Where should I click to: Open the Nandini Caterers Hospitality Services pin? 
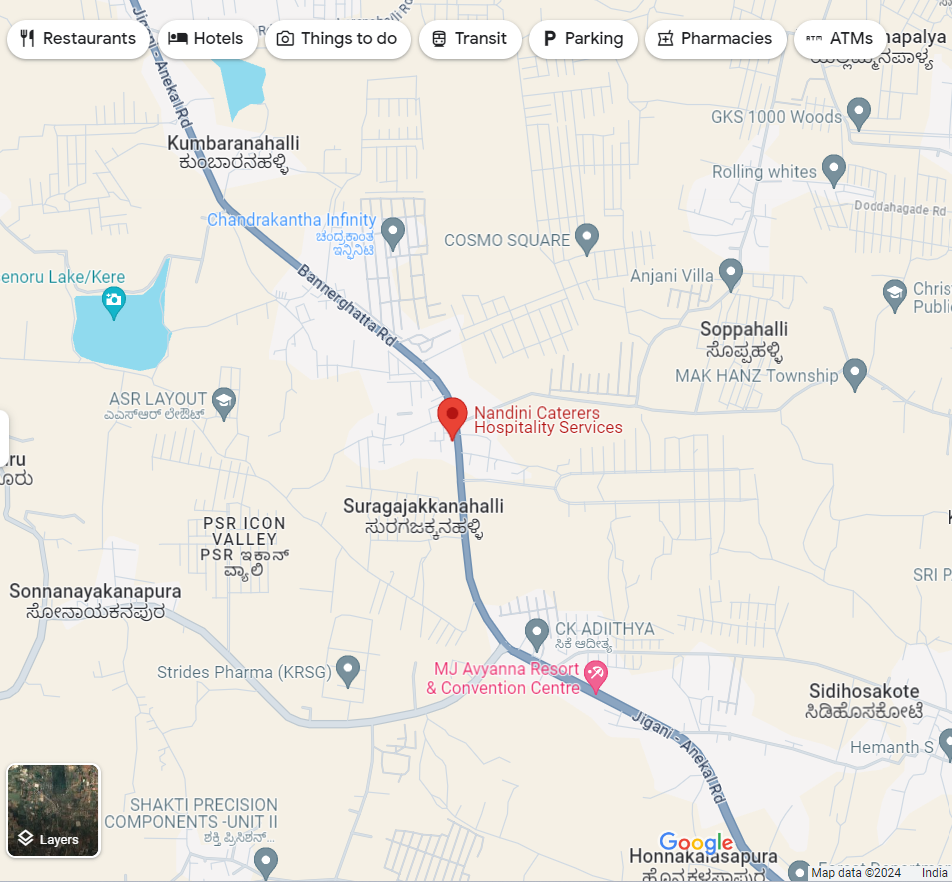click(453, 416)
